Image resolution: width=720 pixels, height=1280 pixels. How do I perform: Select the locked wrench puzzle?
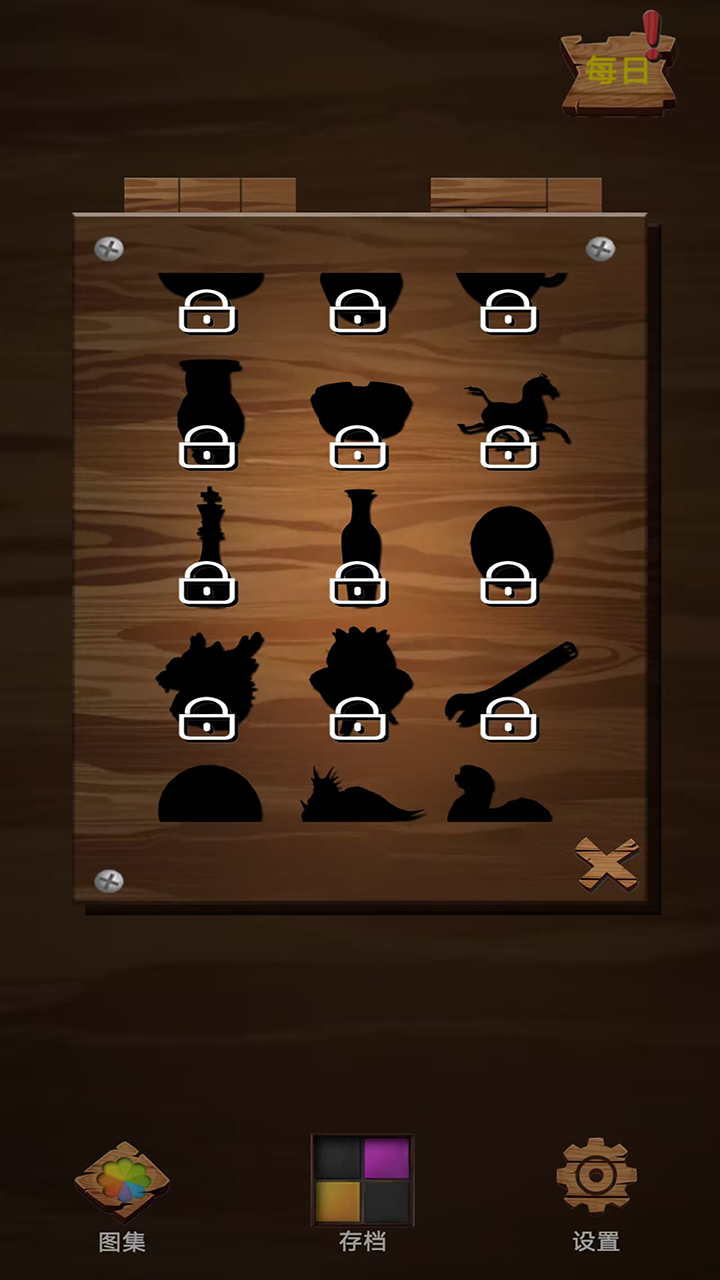[x=510, y=685]
